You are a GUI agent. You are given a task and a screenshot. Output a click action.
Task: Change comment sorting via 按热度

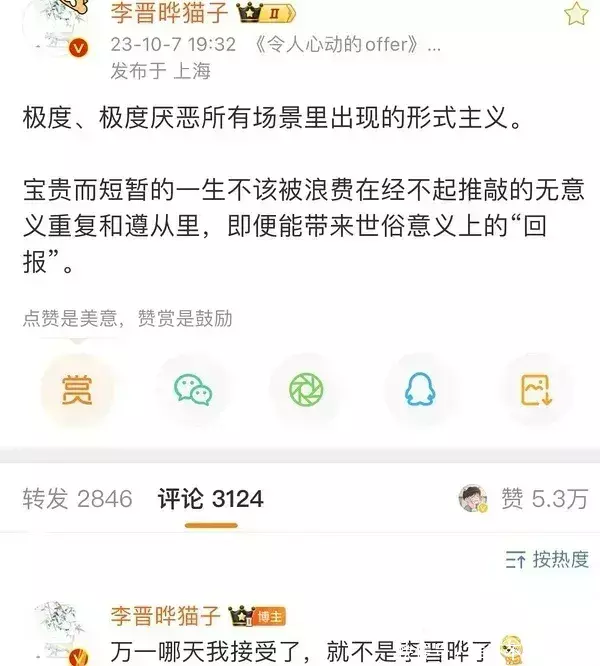pos(548,559)
